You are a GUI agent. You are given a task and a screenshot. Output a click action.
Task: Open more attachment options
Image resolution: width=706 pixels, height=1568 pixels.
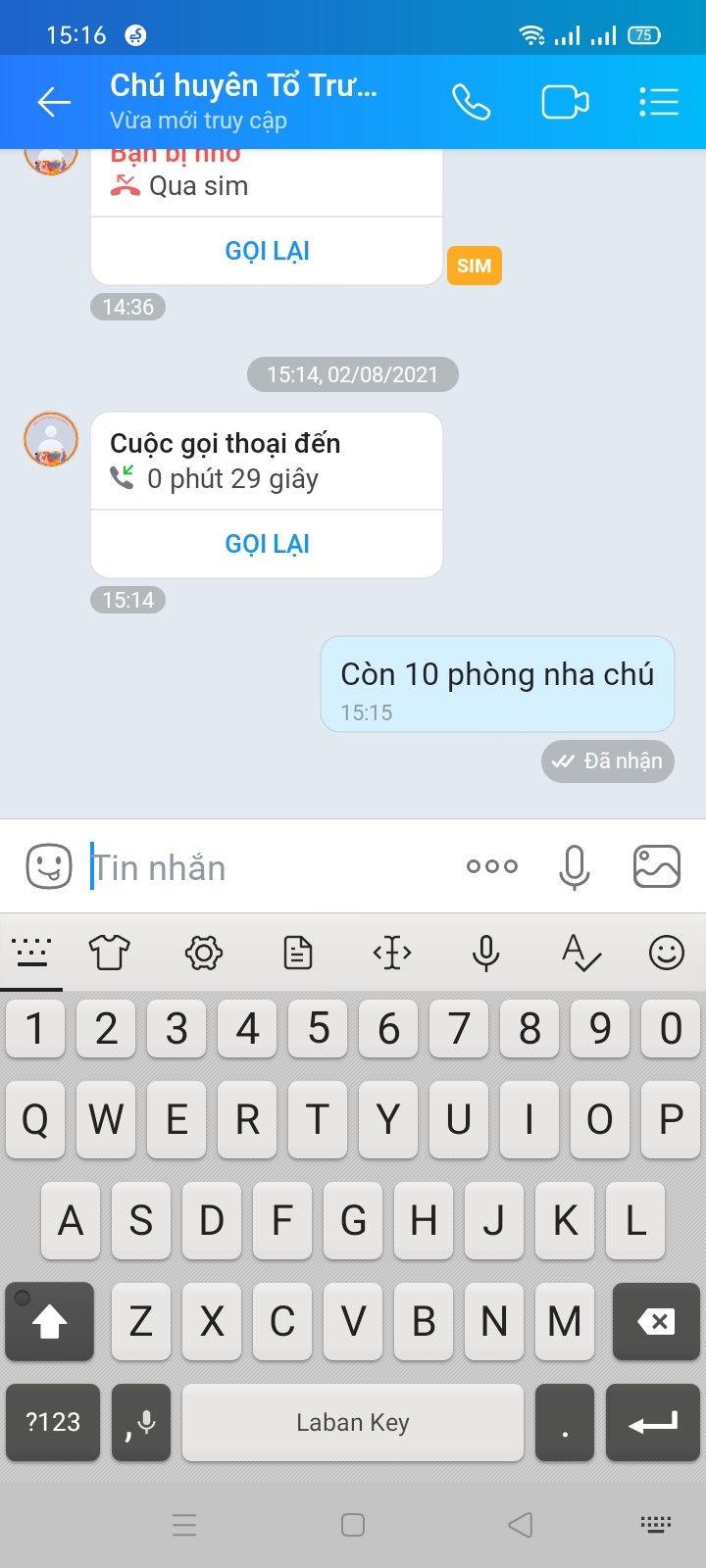point(491,866)
